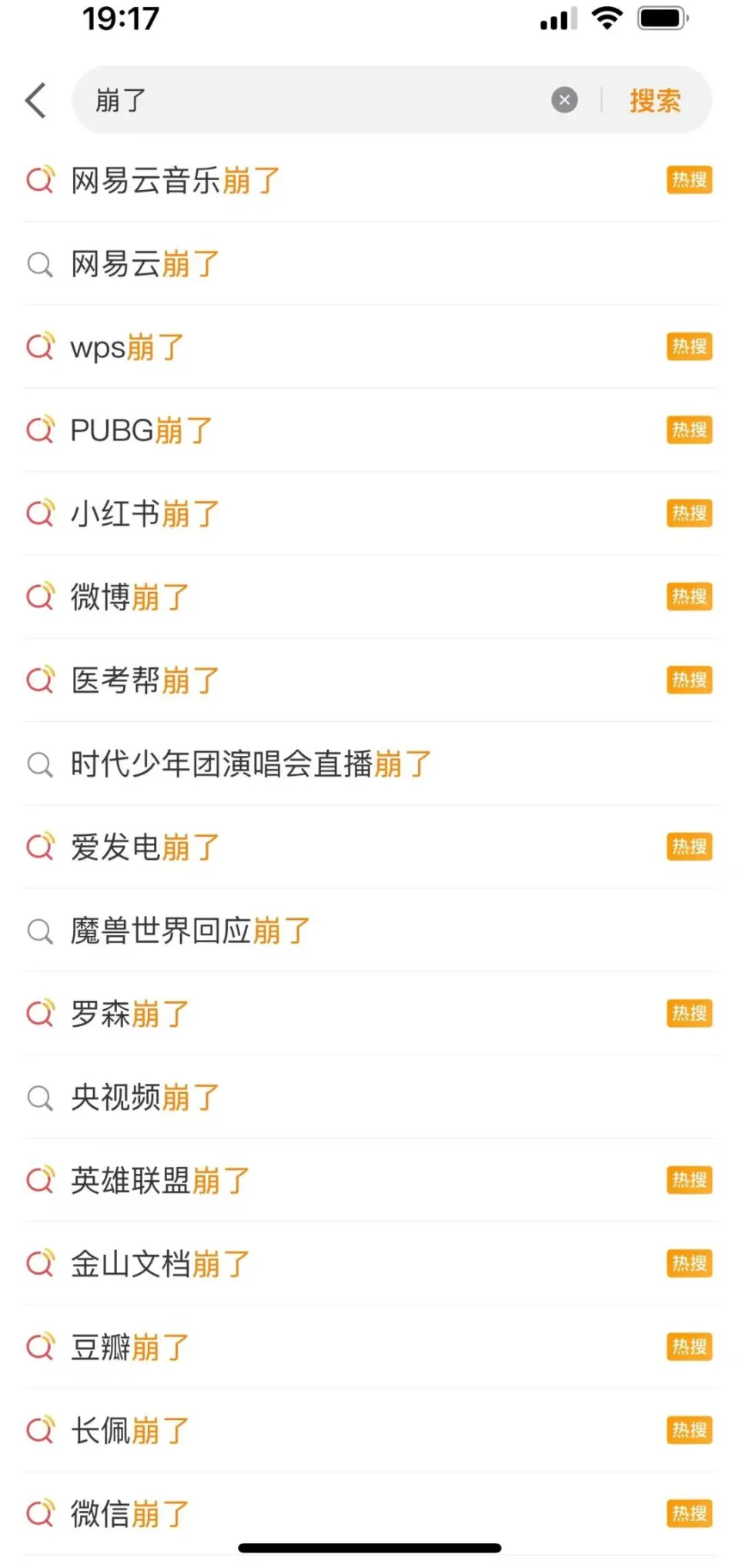Image resolution: width=739 pixels, height=1568 pixels.
Task: Open the 豆瓣崩了 suggestion
Action: tap(130, 1348)
